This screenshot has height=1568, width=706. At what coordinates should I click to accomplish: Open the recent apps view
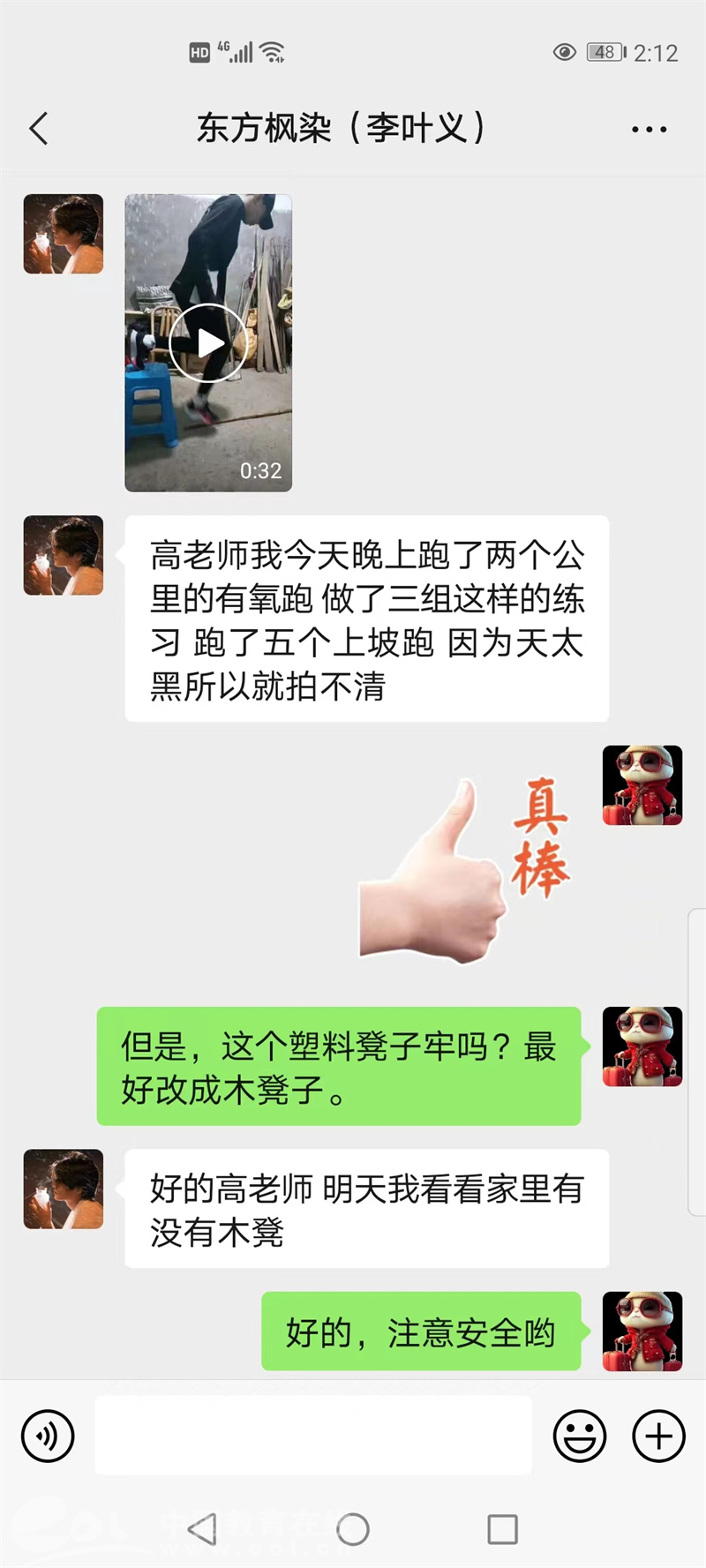(x=502, y=1529)
